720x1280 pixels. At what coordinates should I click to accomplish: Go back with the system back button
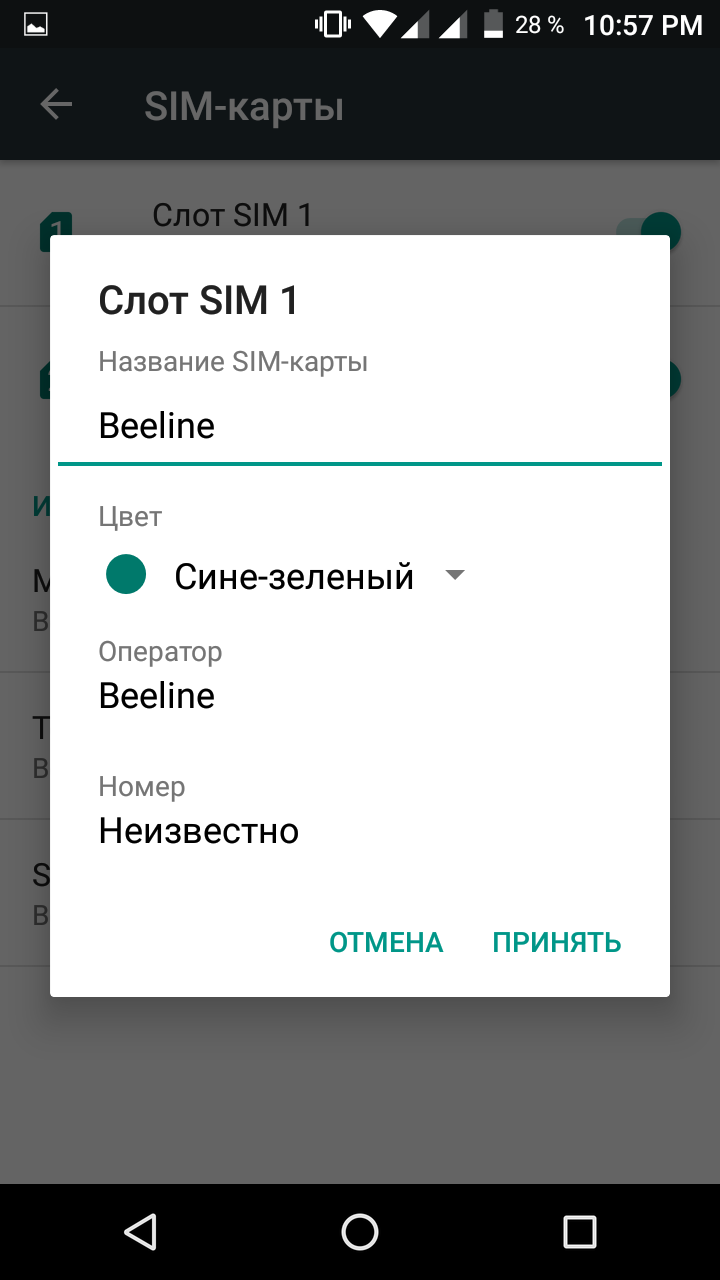point(140,1231)
